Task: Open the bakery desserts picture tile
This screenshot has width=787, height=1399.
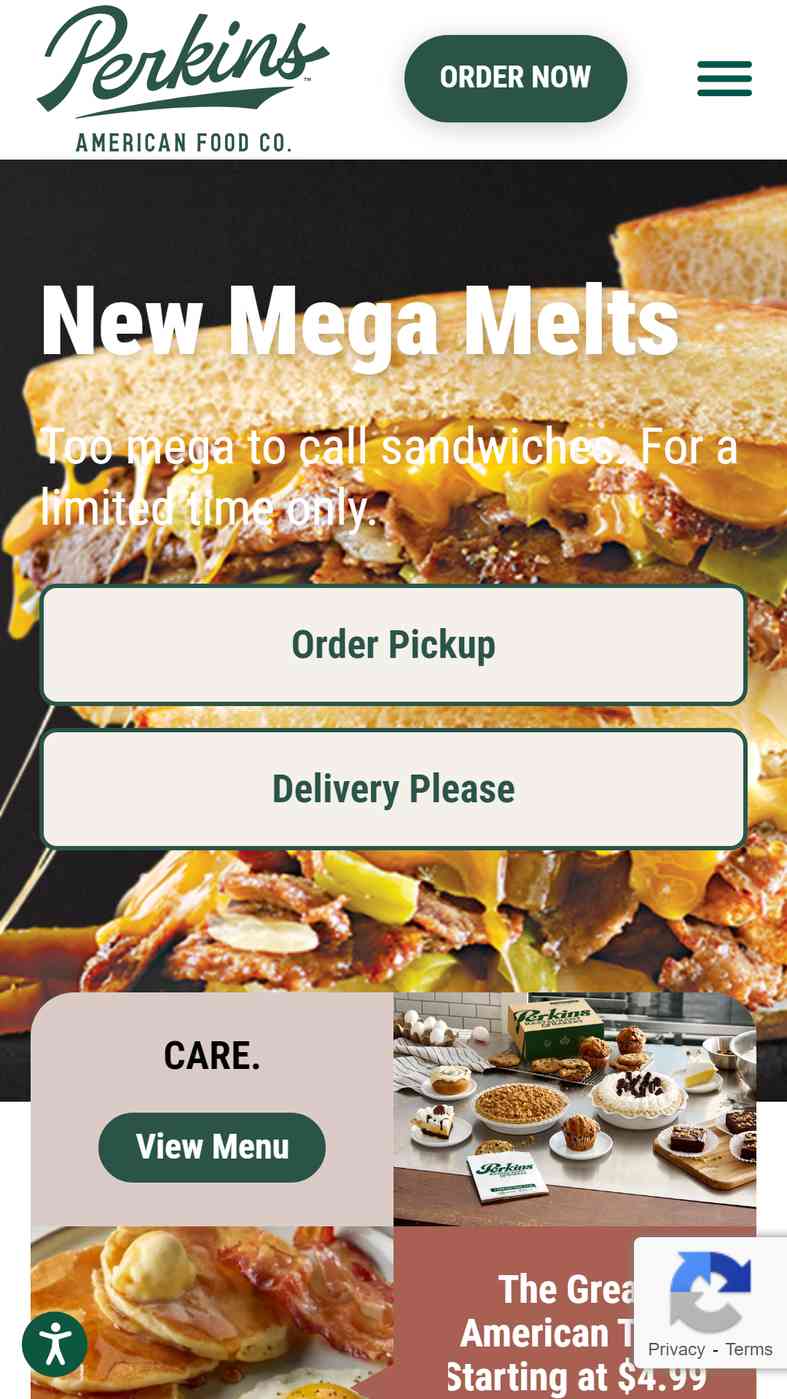Action: point(574,1109)
